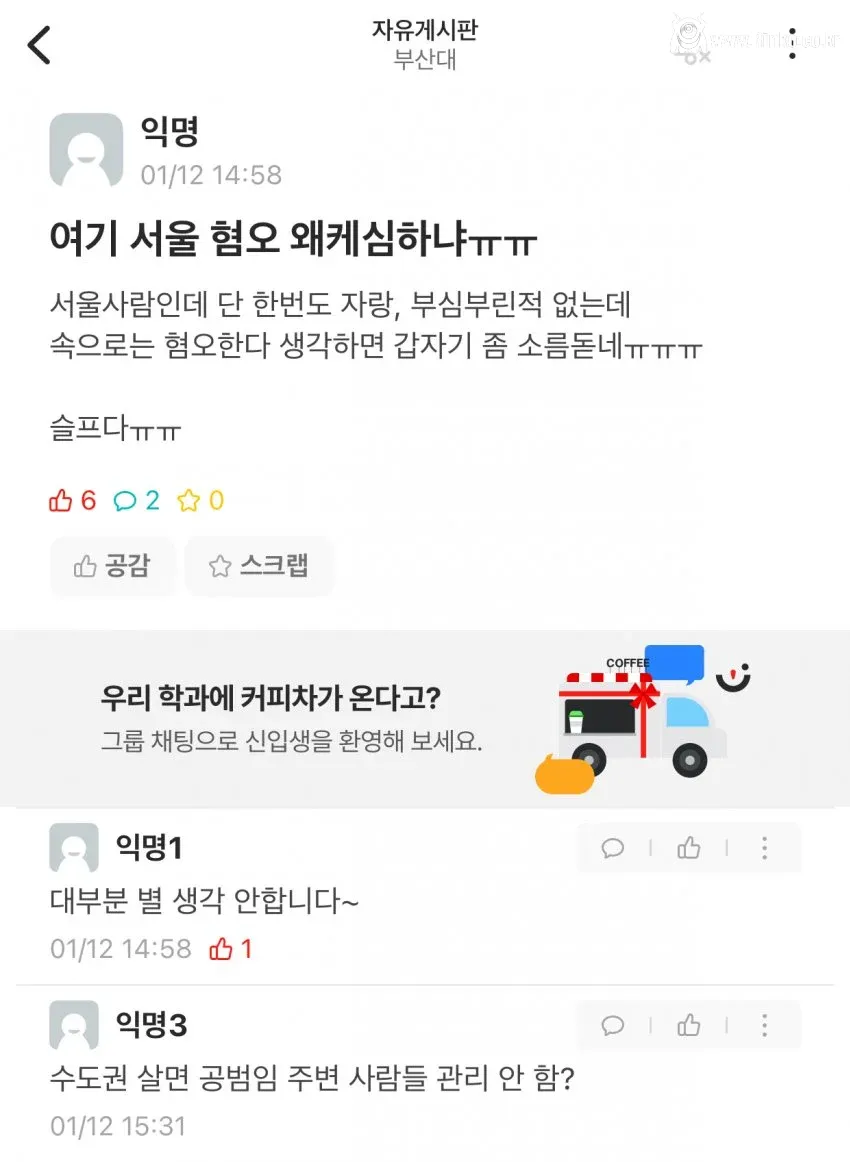Tap the red thumbs-up count icon

click(62, 501)
